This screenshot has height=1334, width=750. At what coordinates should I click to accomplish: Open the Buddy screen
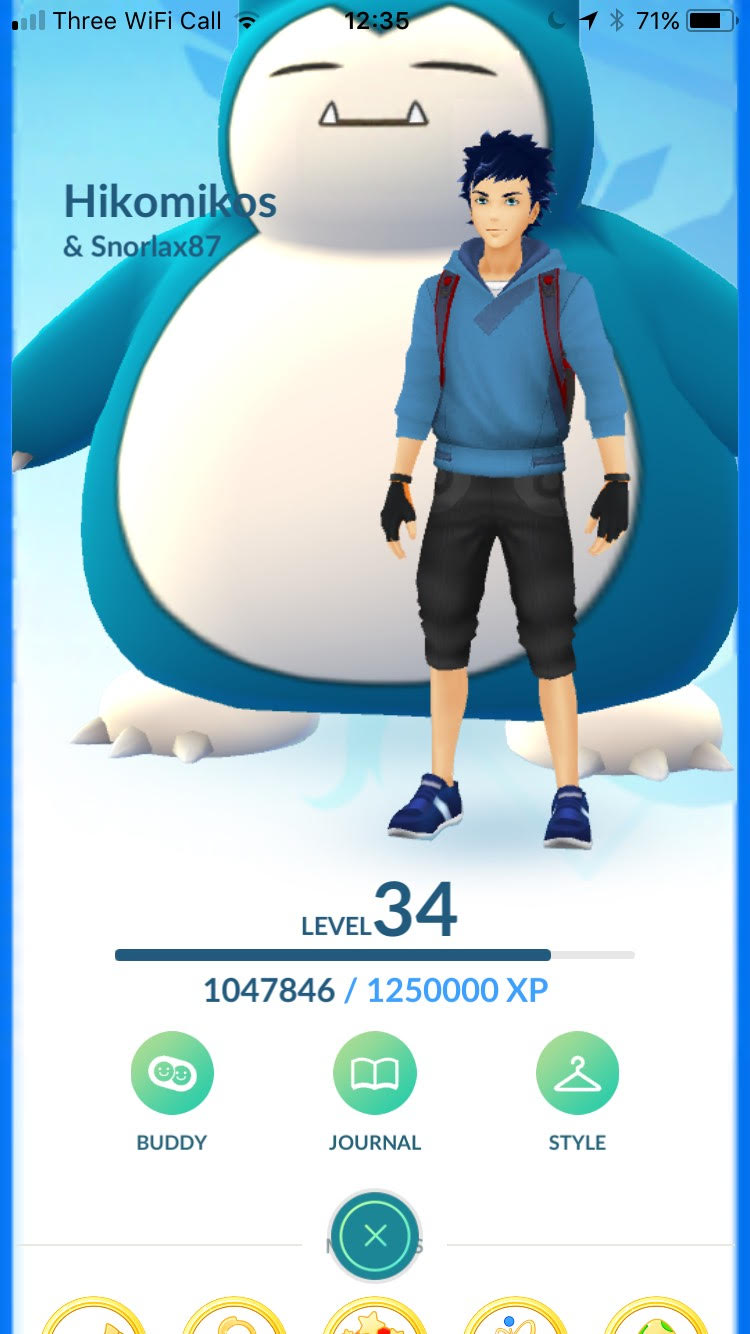click(x=172, y=1073)
